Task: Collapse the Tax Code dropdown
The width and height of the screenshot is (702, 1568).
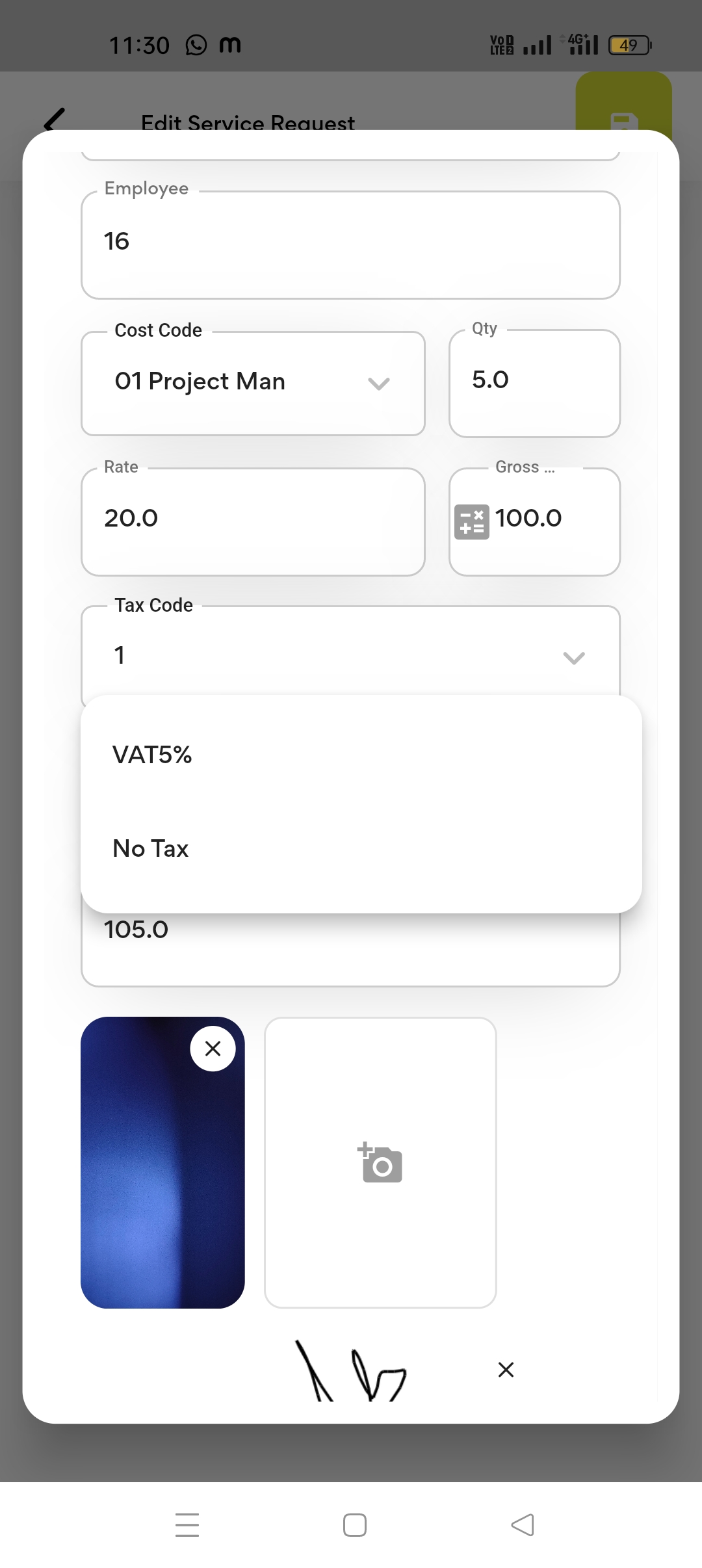Action: pos(573,657)
